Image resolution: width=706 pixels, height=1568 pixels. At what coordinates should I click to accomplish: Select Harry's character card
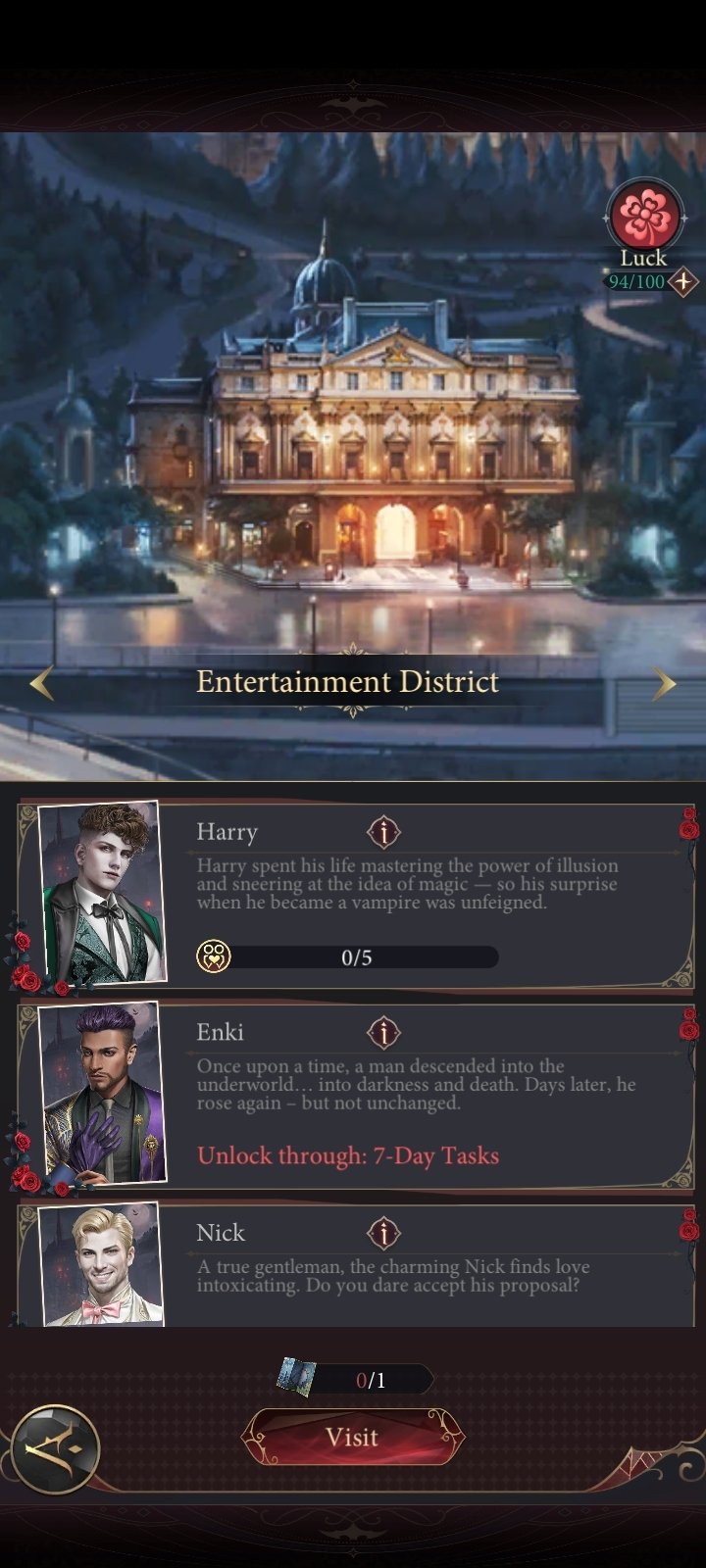(355, 896)
